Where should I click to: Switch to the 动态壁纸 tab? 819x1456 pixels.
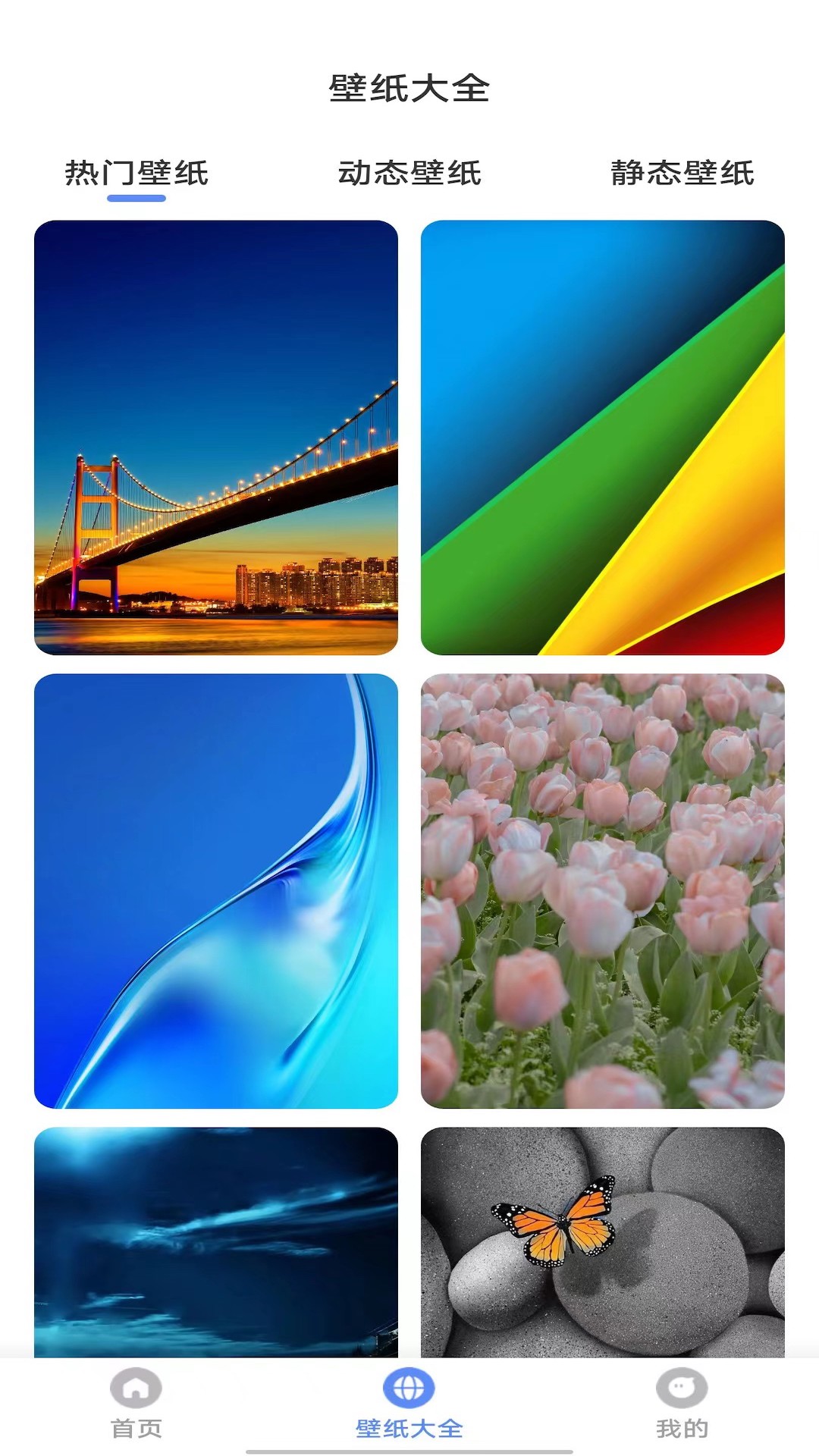tap(409, 174)
